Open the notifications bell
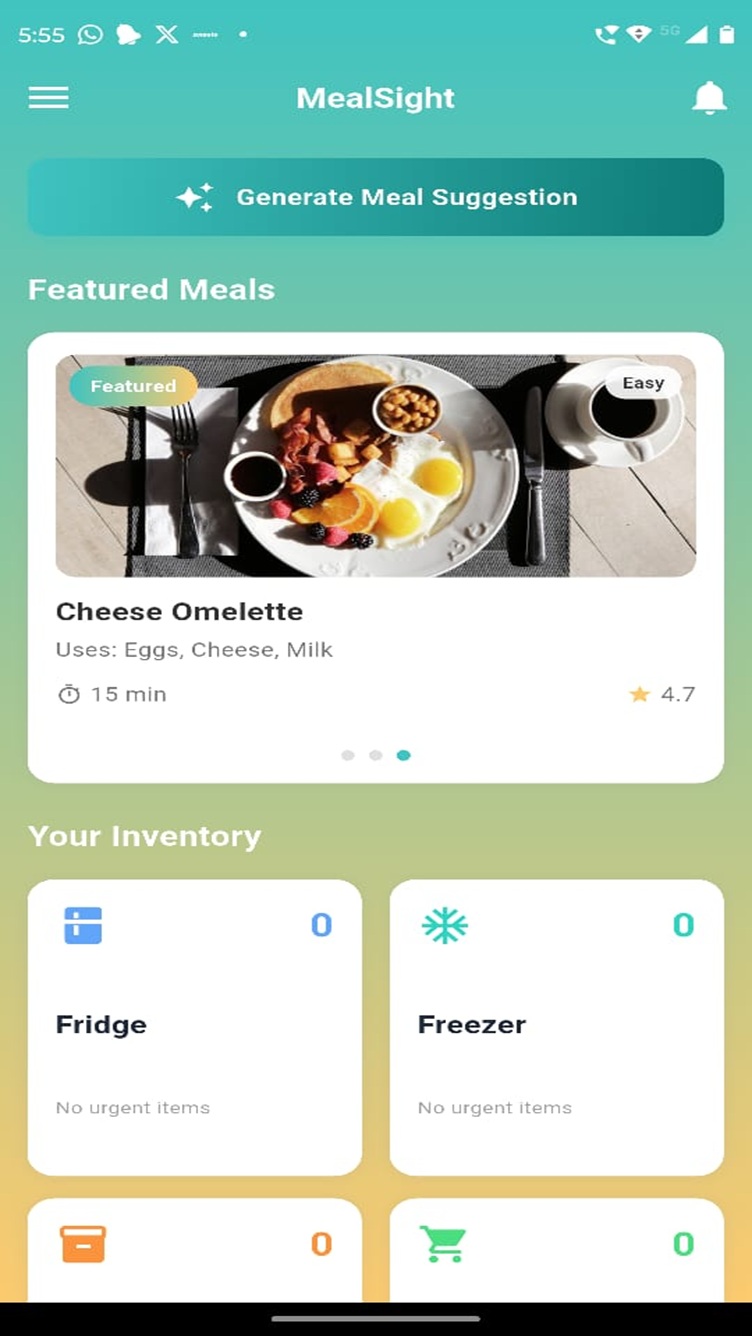Viewport: 752px width, 1336px height. click(709, 97)
